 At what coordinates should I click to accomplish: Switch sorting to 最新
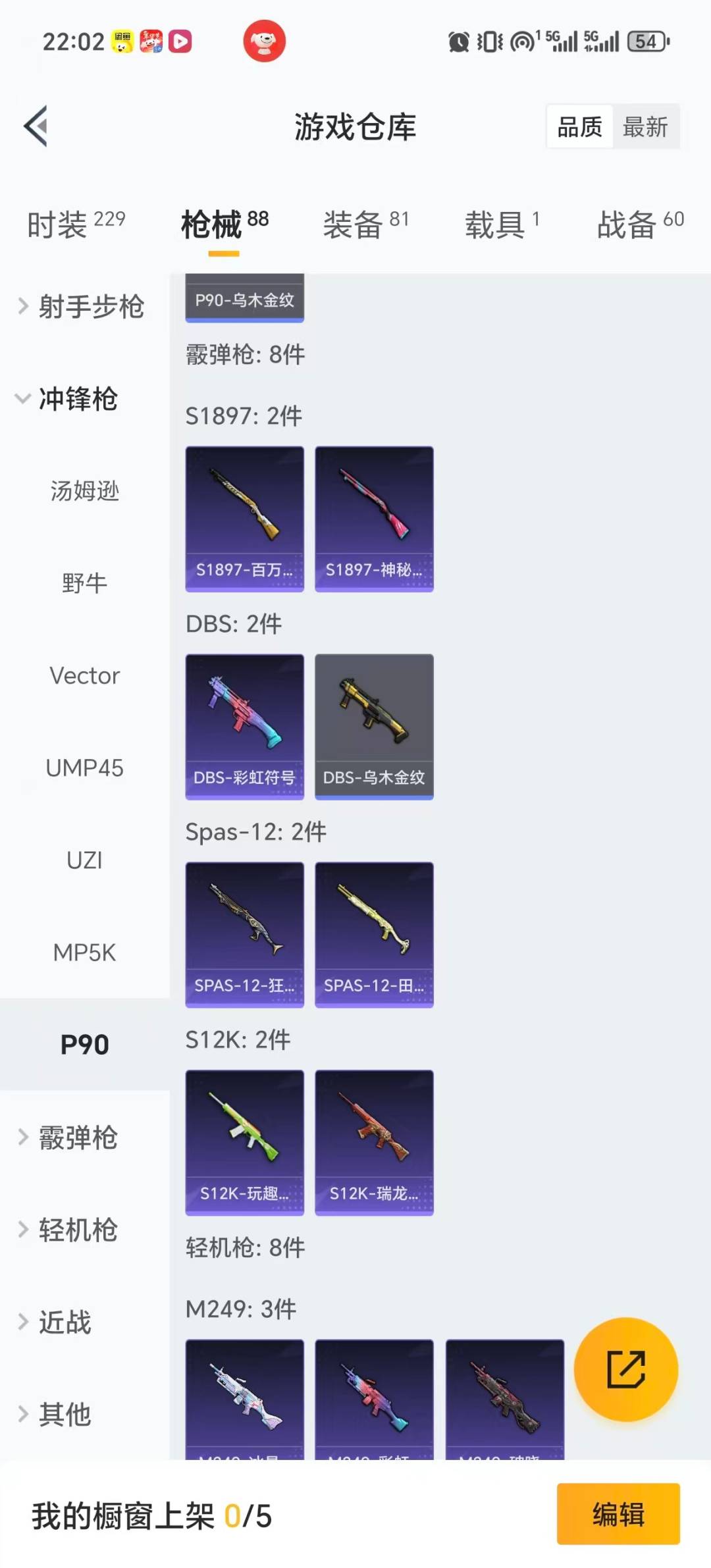[x=647, y=126]
